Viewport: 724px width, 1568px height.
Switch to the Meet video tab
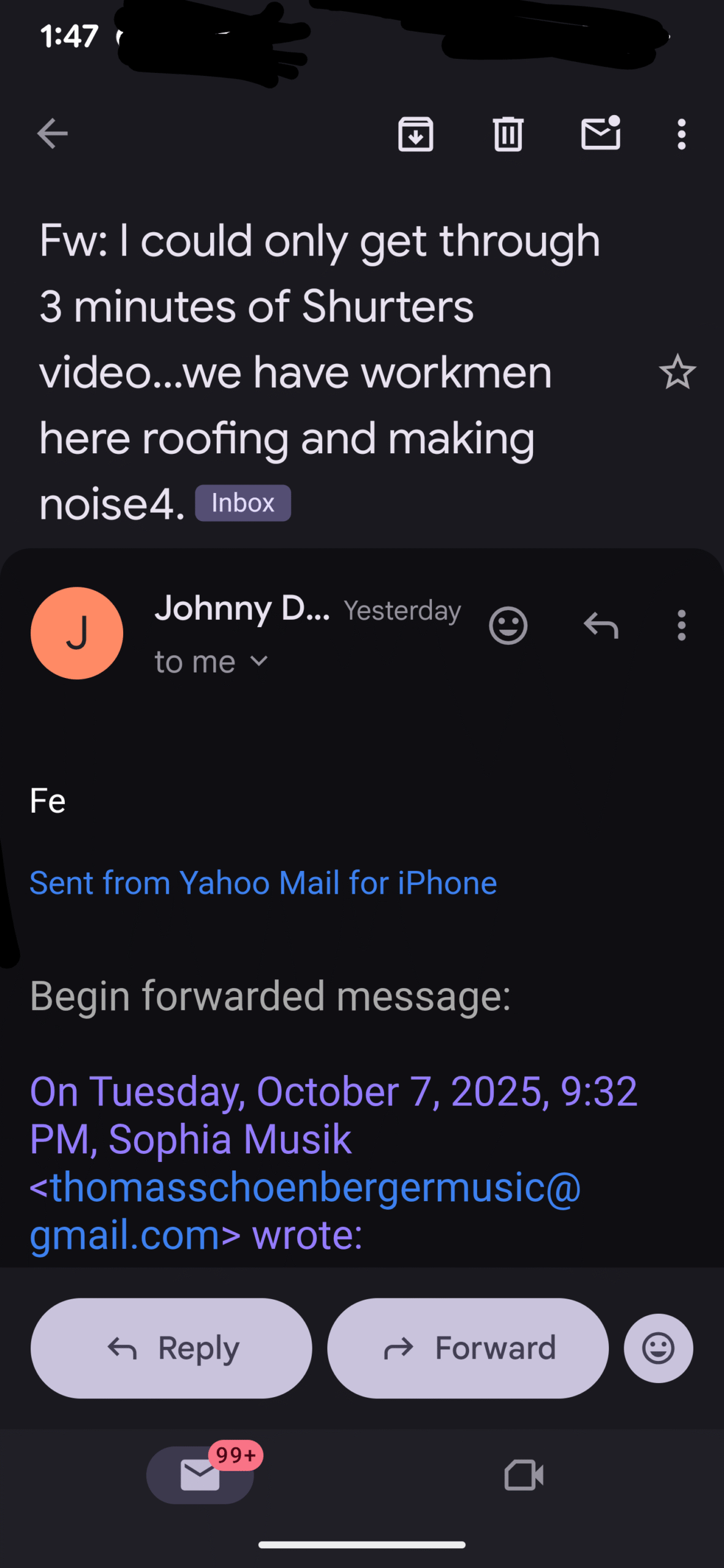tap(524, 1475)
